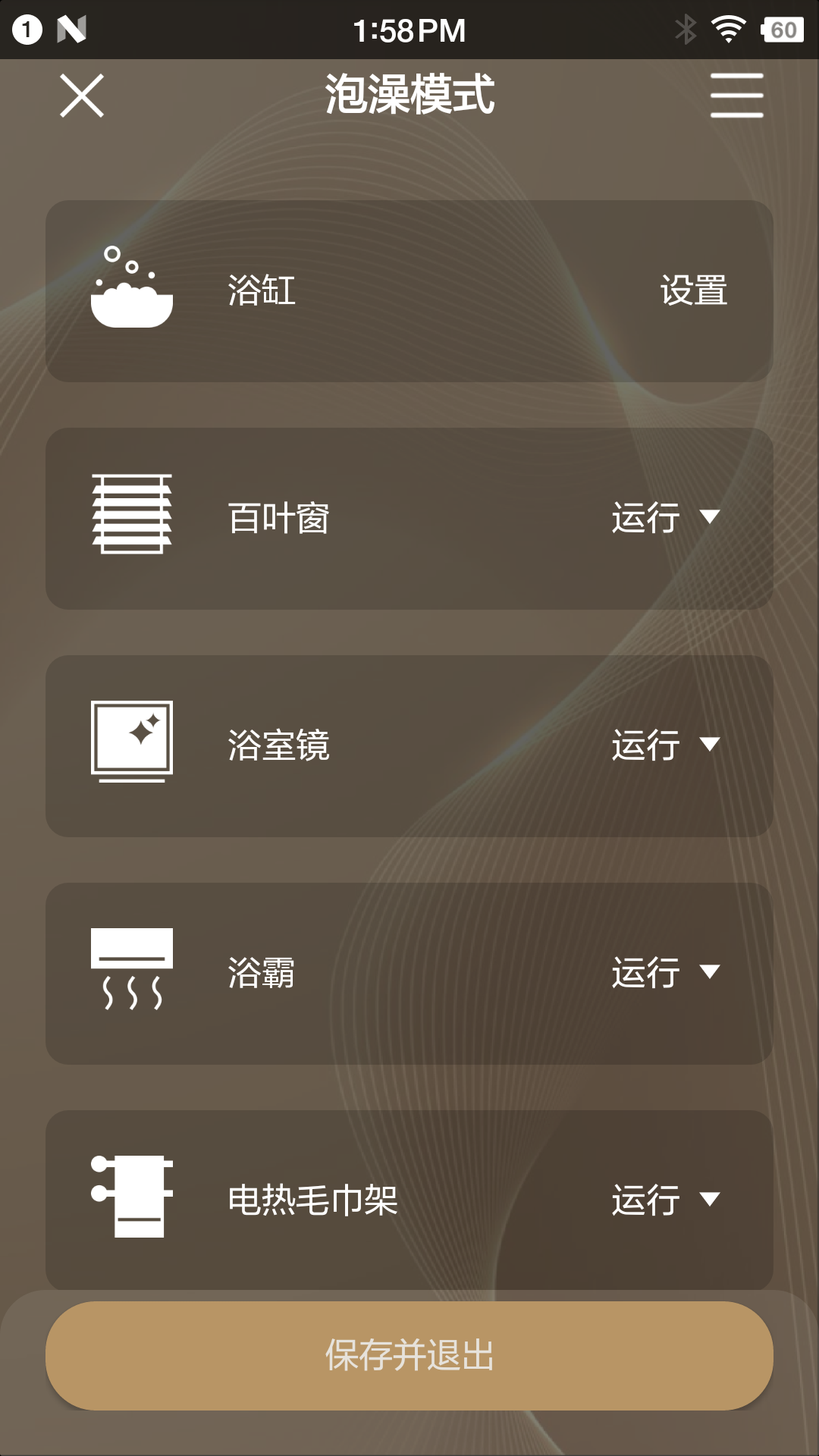Open 设置 for the 浴缸 device
819x1456 pixels.
(692, 292)
